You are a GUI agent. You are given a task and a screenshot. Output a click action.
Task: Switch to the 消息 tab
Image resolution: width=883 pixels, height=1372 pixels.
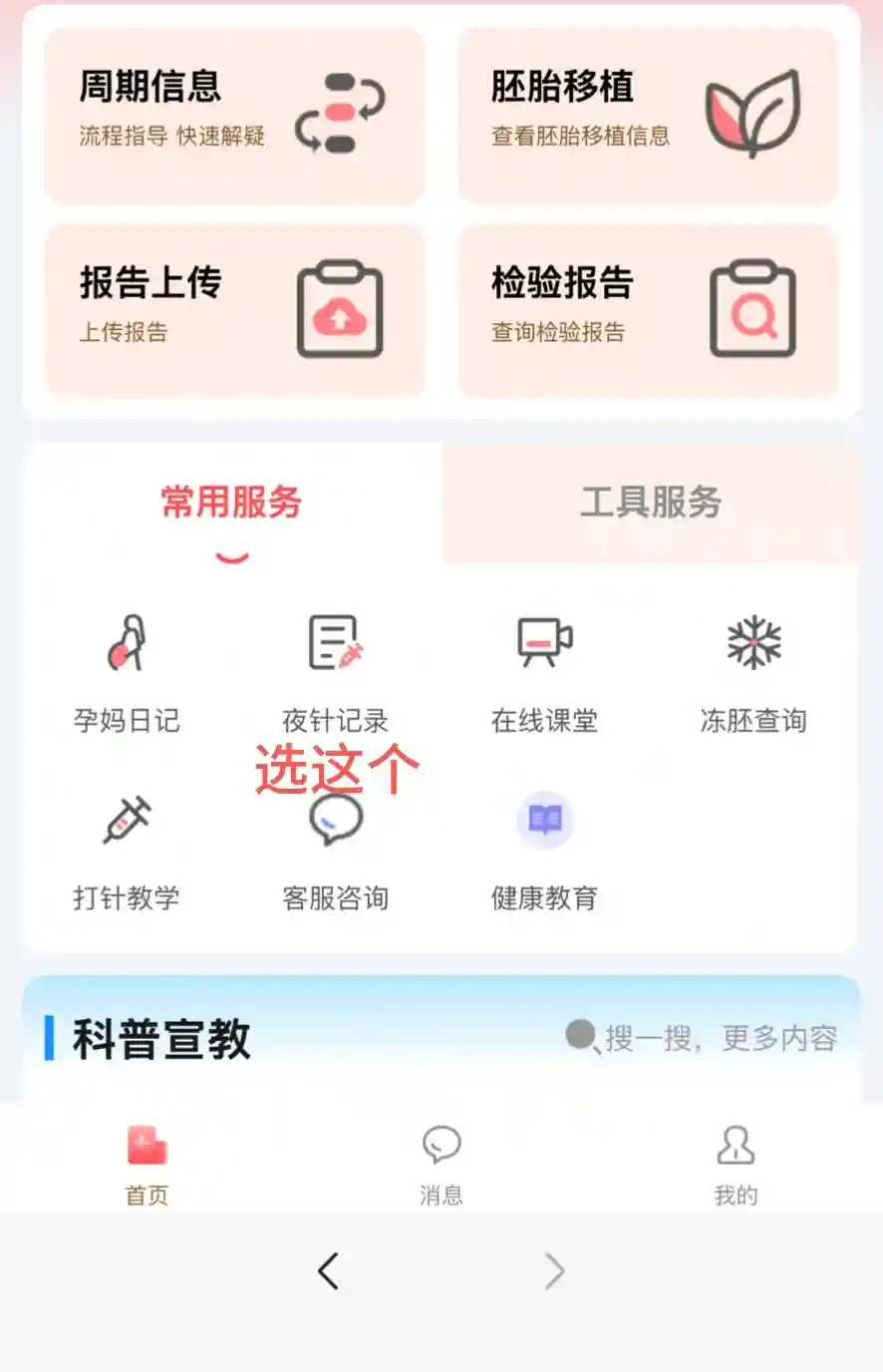point(441,1164)
